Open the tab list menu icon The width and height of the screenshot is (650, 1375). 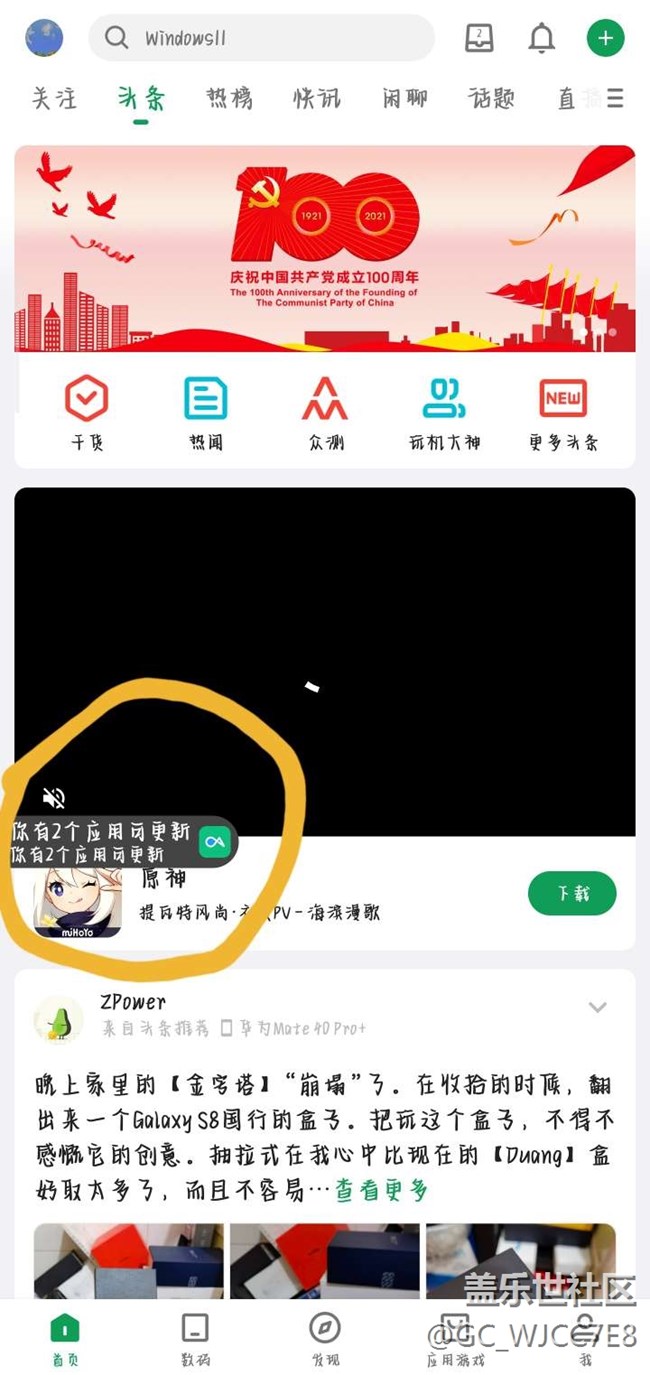tap(615, 98)
